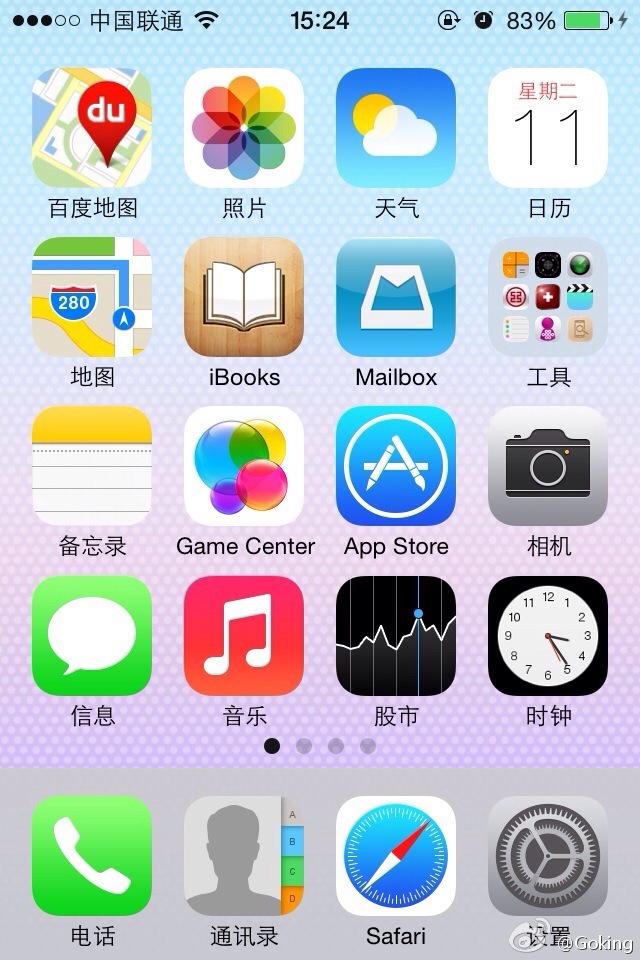Open the 天气 weather app

point(396,128)
